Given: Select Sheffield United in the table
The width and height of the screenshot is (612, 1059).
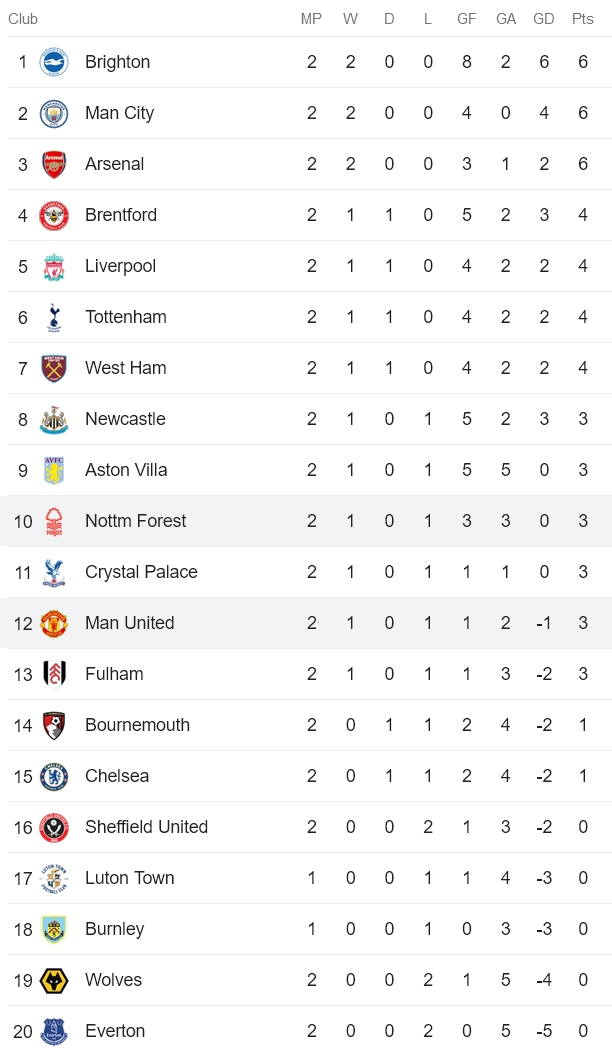Looking at the screenshot, I should [146, 827].
